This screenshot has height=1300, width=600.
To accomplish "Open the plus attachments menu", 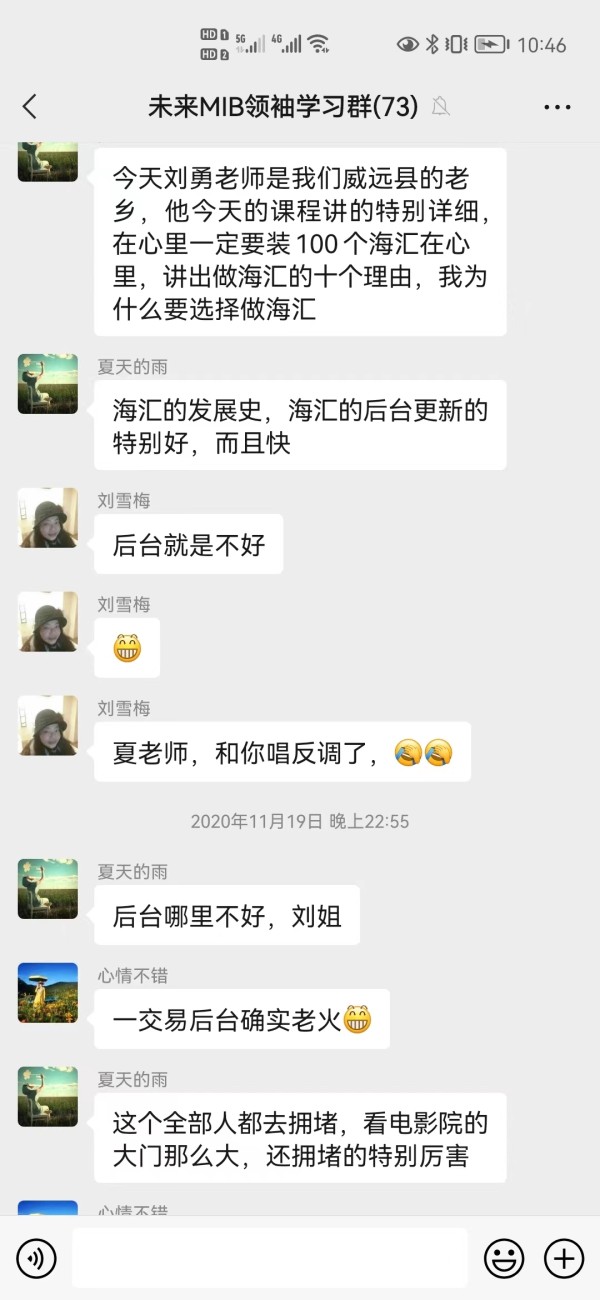I will point(563,1258).
